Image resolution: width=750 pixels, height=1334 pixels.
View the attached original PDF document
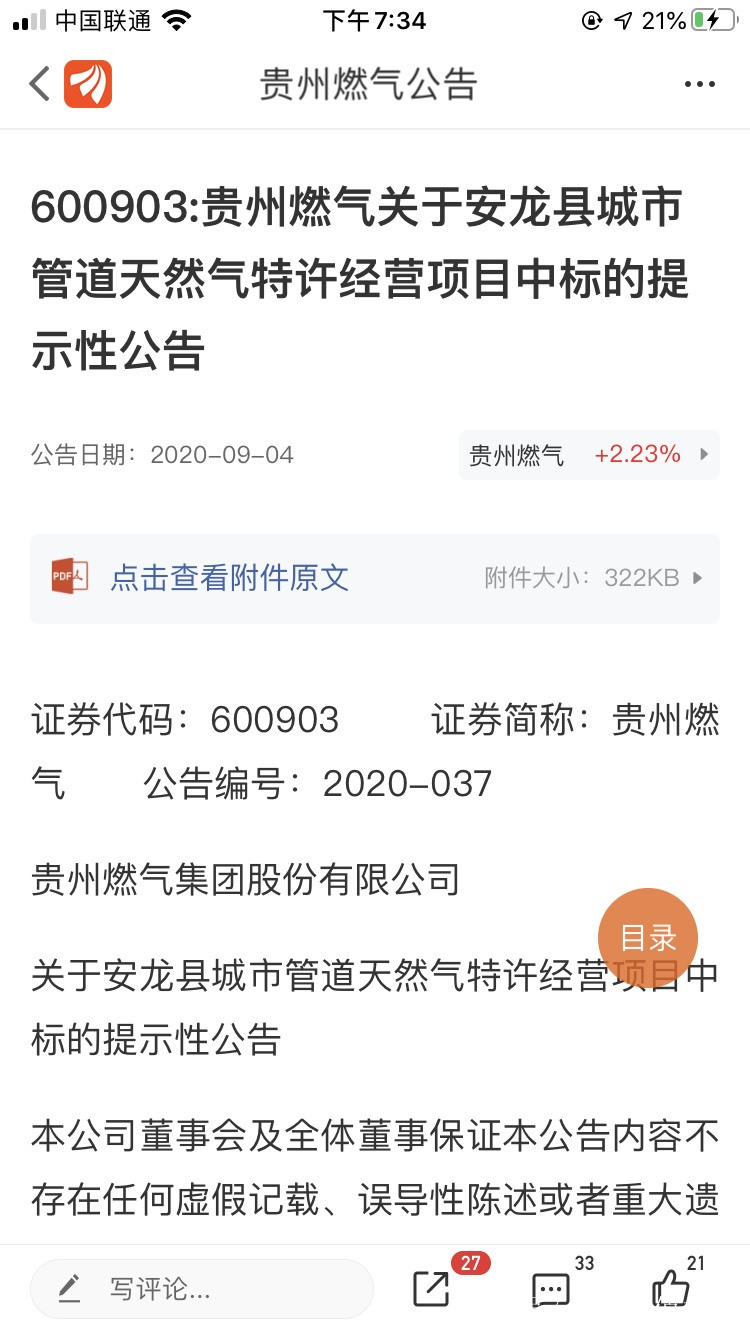coord(375,578)
